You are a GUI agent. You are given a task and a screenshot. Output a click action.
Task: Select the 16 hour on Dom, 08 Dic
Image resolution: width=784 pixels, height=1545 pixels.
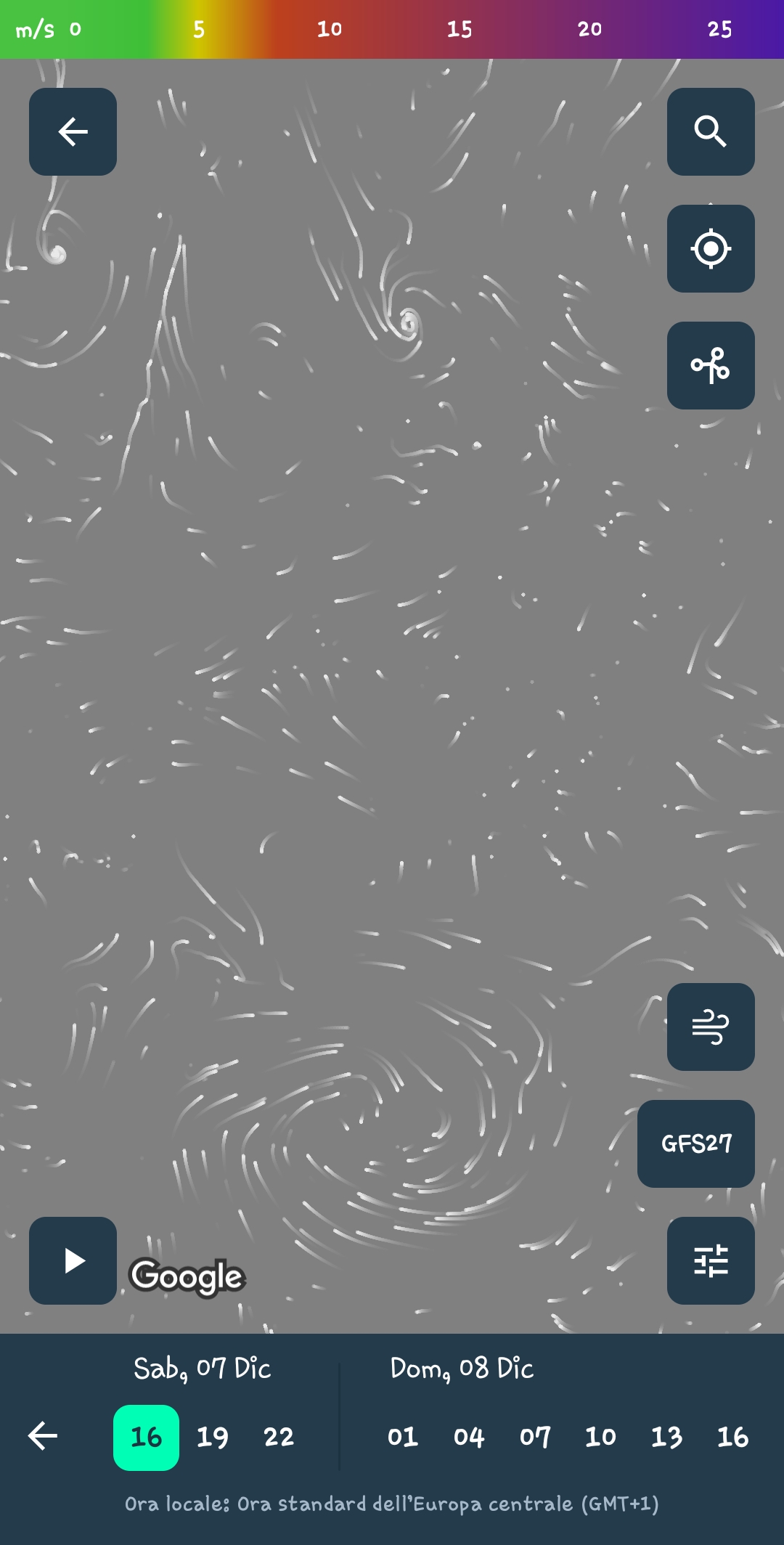(x=733, y=1438)
